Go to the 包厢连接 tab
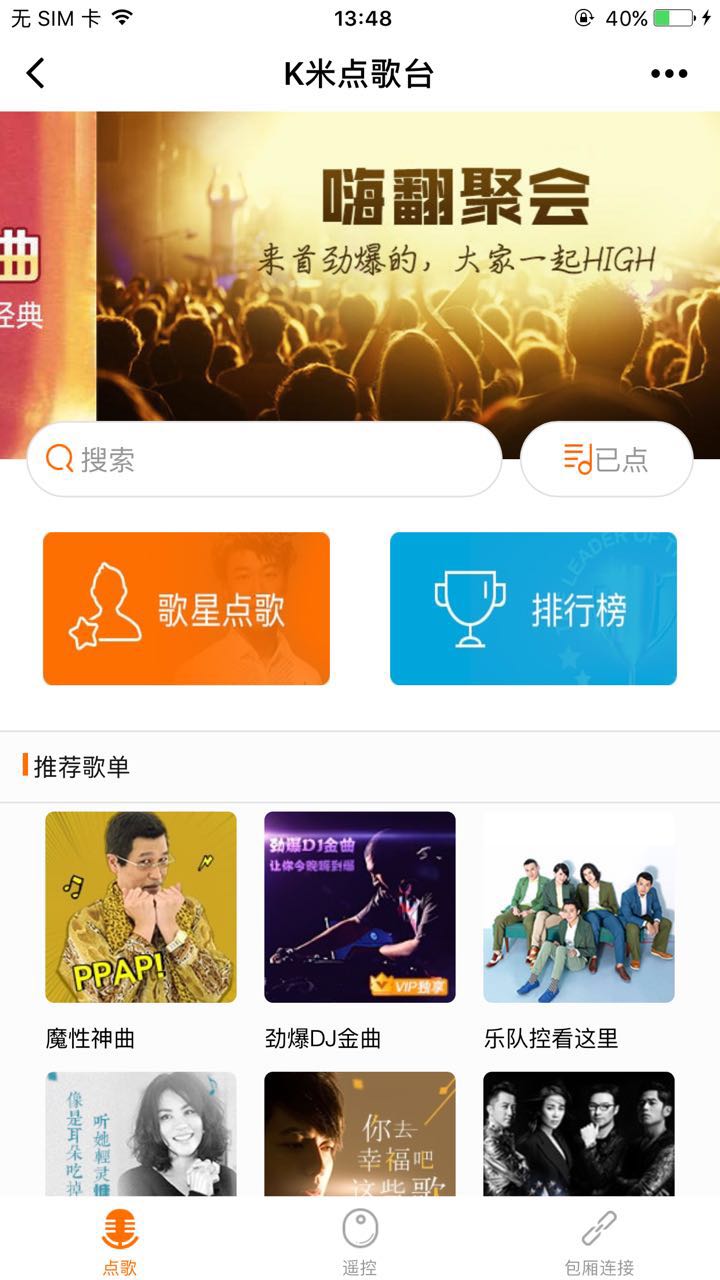The width and height of the screenshot is (720, 1280). tap(599, 1240)
